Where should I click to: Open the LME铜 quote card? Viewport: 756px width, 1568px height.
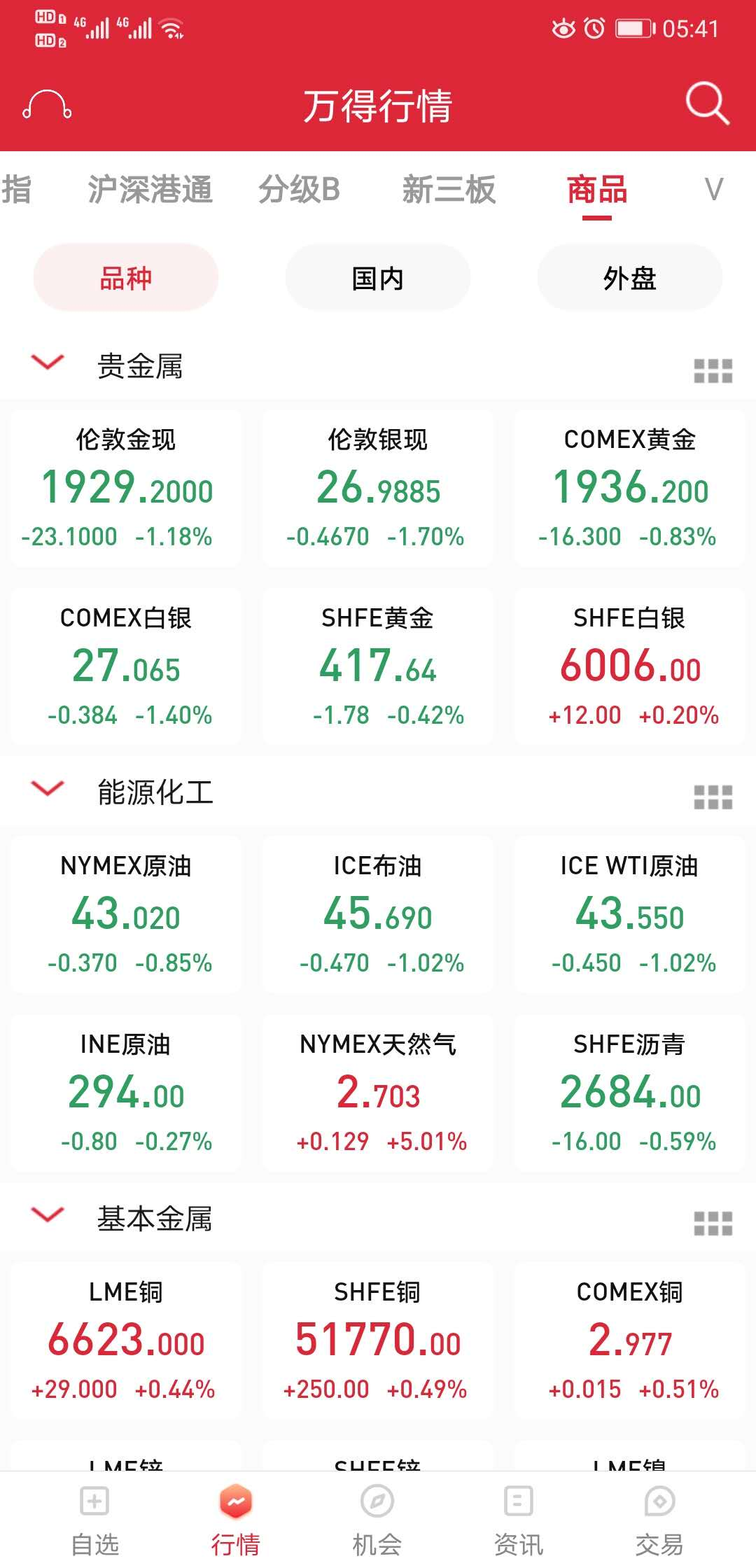[x=126, y=1340]
